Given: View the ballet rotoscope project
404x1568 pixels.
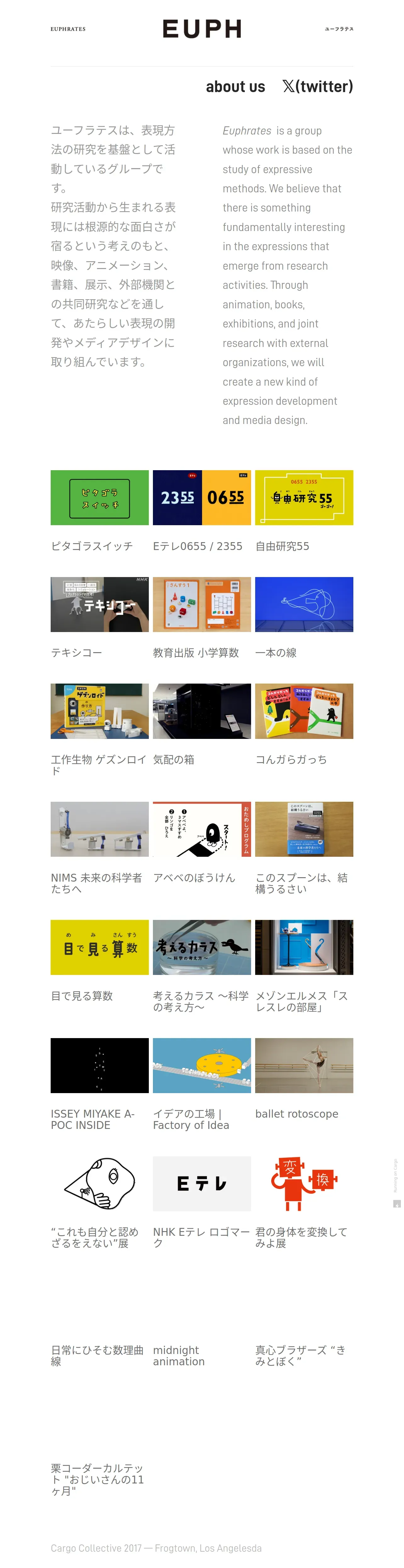Looking at the screenshot, I should click(x=304, y=1065).
